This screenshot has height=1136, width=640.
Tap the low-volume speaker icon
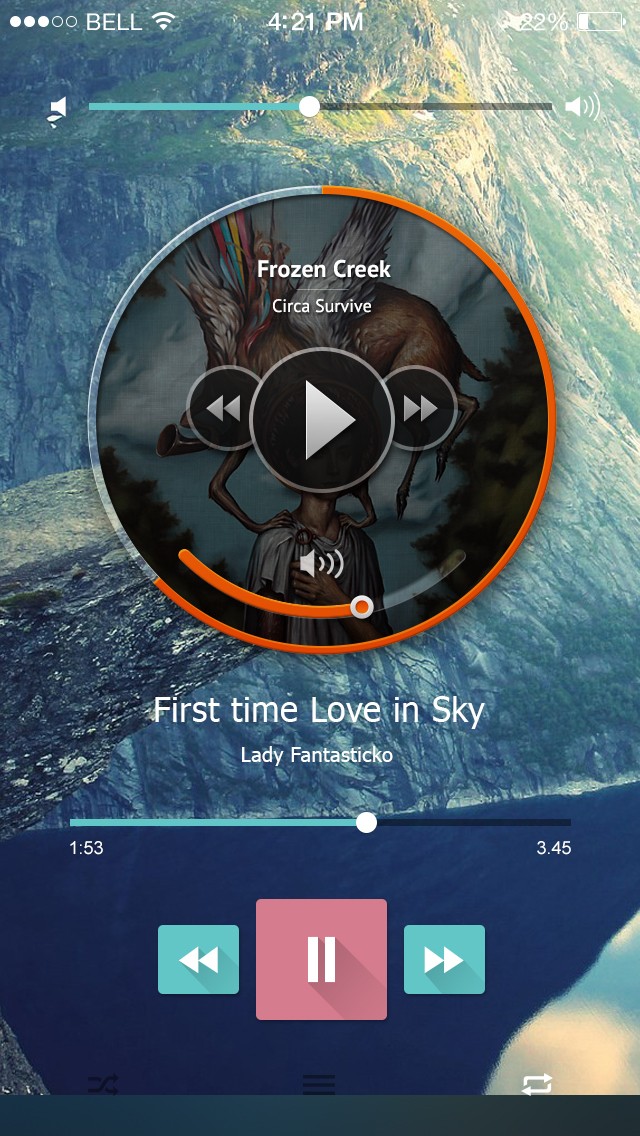point(58,109)
